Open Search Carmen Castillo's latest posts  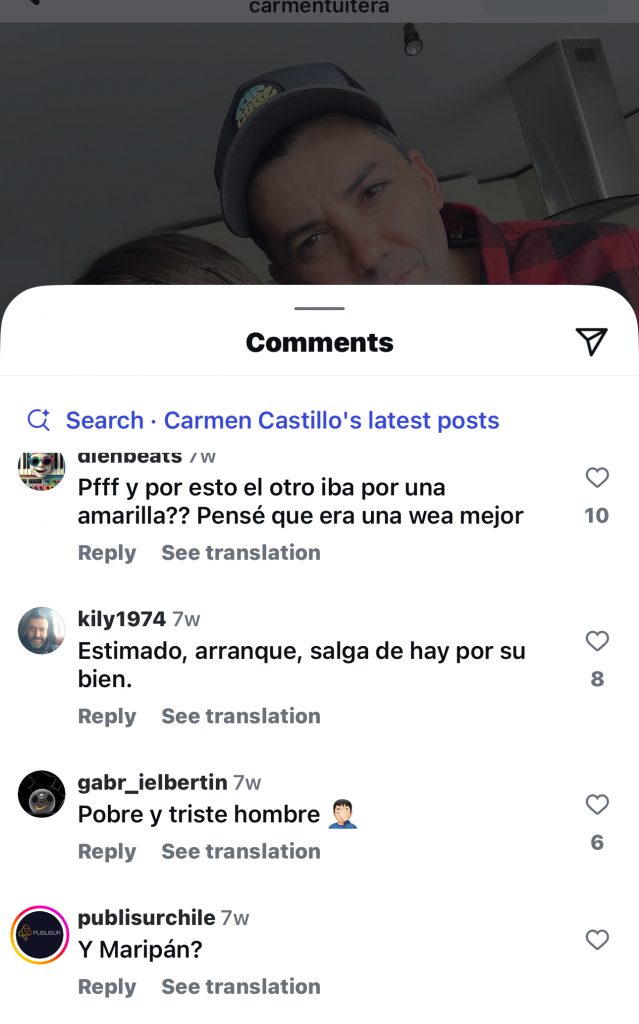pyautogui.click(x=264, y=420)
